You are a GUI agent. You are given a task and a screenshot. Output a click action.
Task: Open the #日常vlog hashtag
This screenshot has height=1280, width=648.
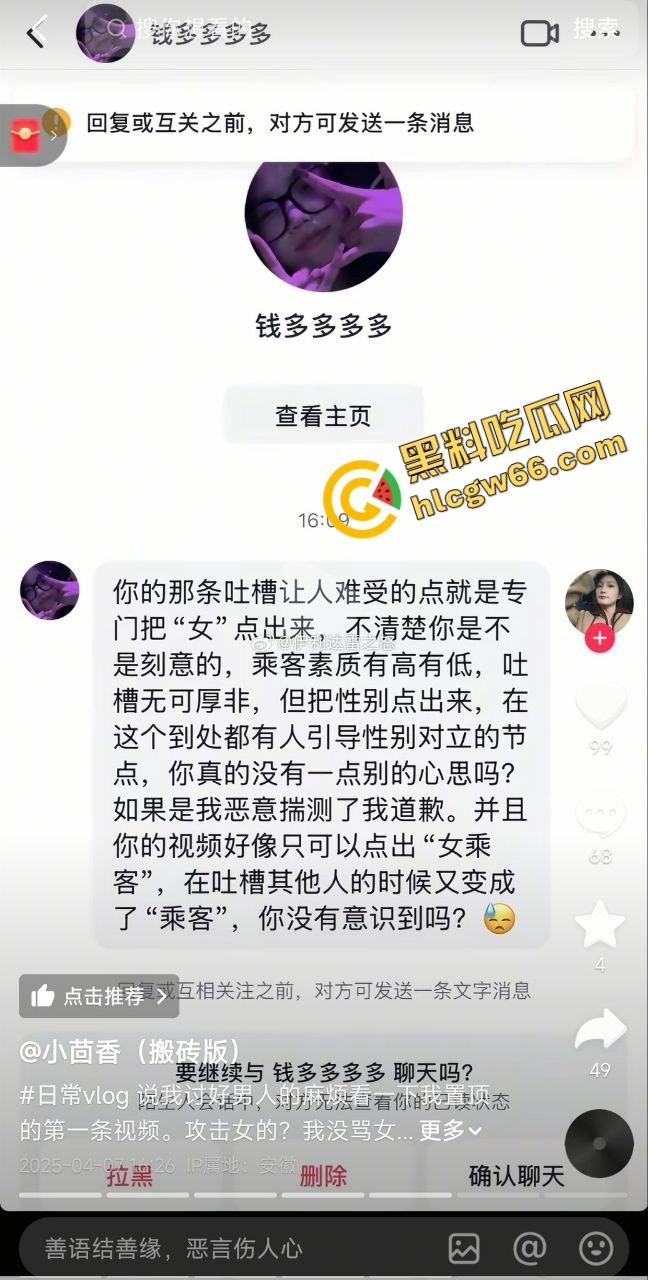pyautogui.click(x=74, y=1095)
